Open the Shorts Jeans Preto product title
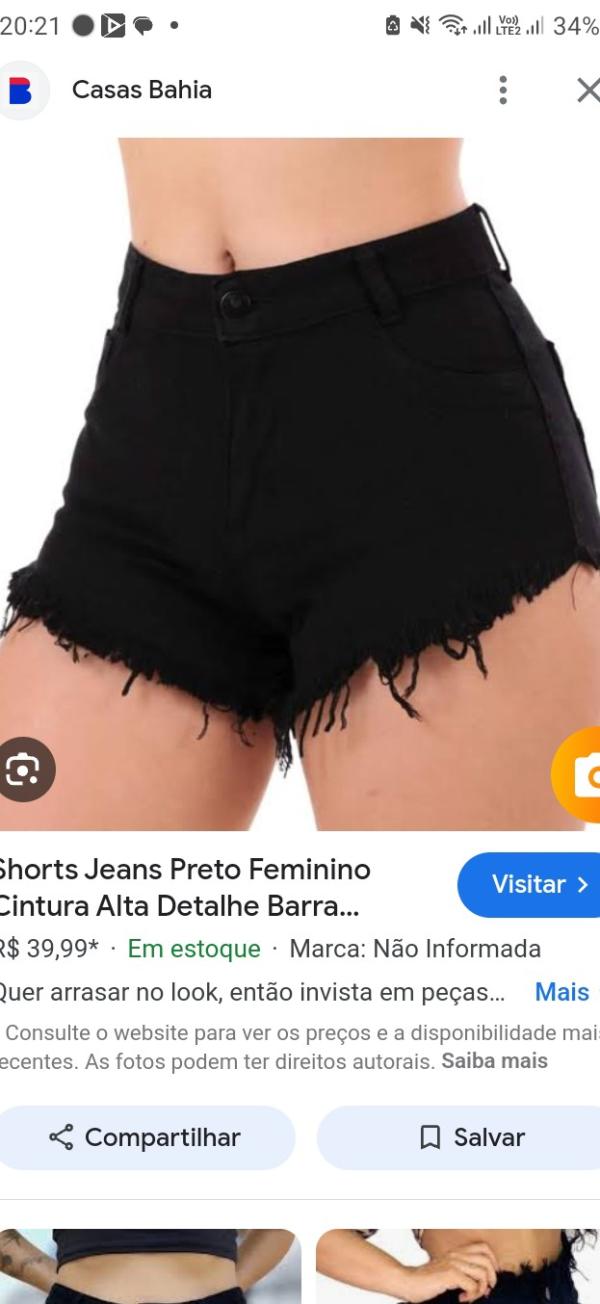 pyautogui.click(x=185, y=887)
